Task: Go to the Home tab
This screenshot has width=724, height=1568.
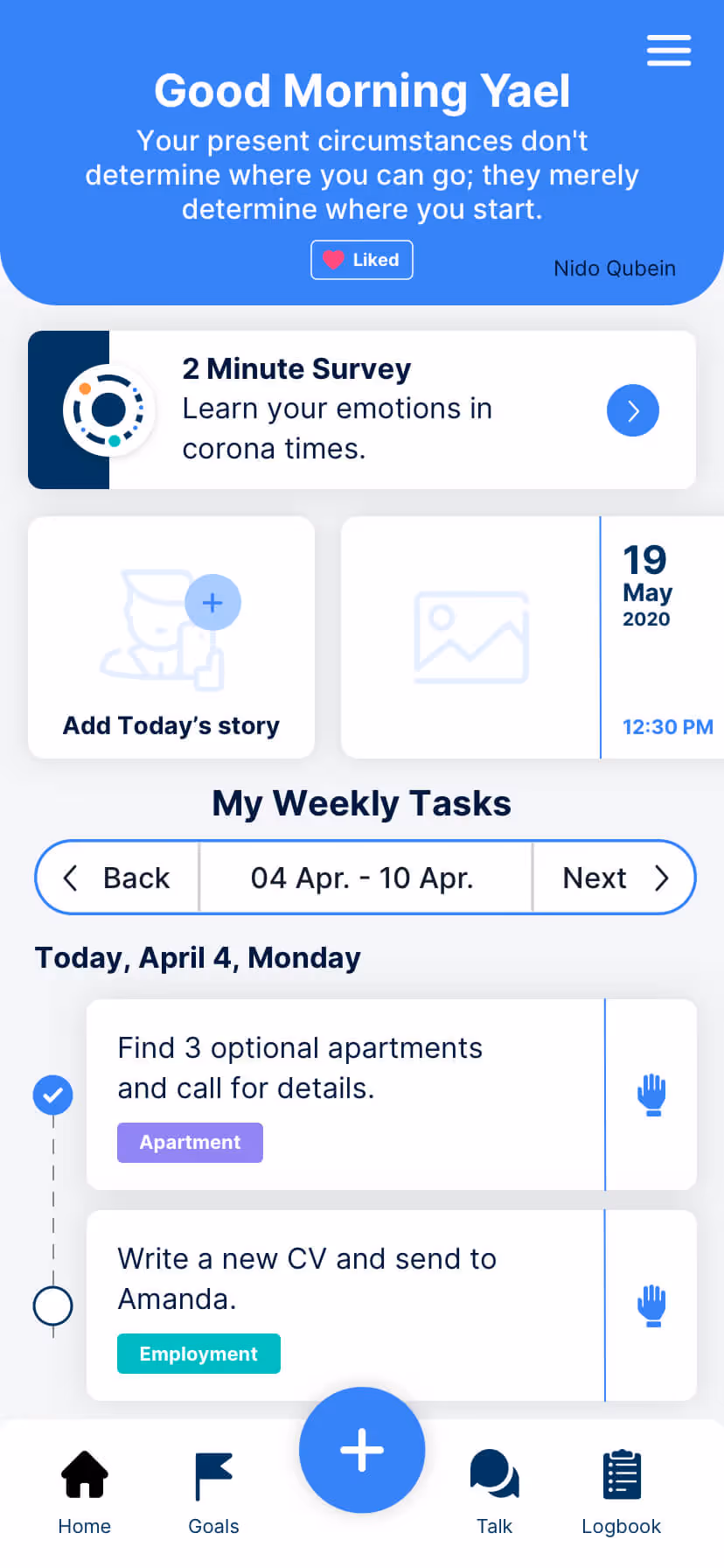Action: click(85, 1494)
